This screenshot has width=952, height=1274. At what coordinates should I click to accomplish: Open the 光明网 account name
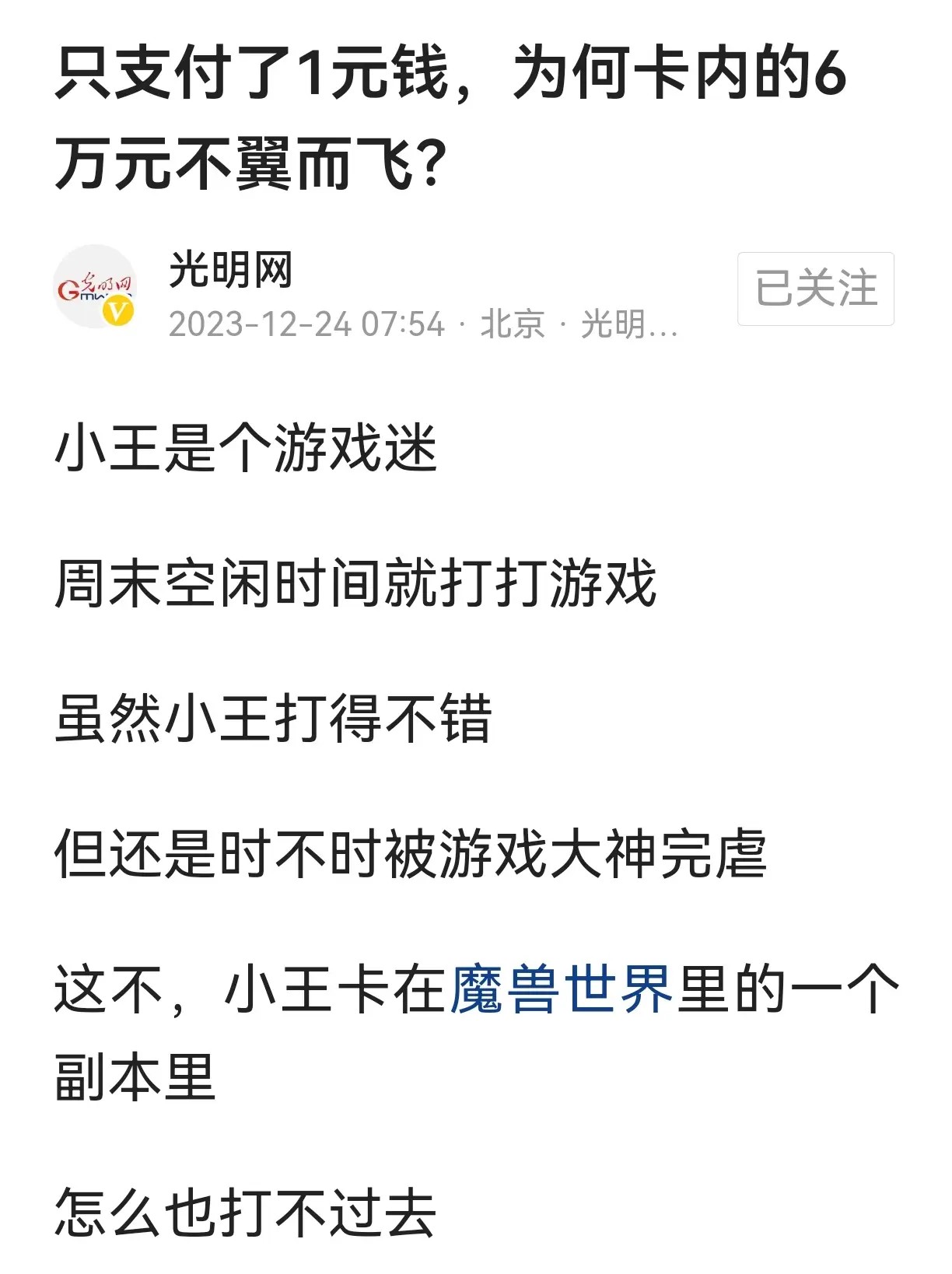point(230,270)
